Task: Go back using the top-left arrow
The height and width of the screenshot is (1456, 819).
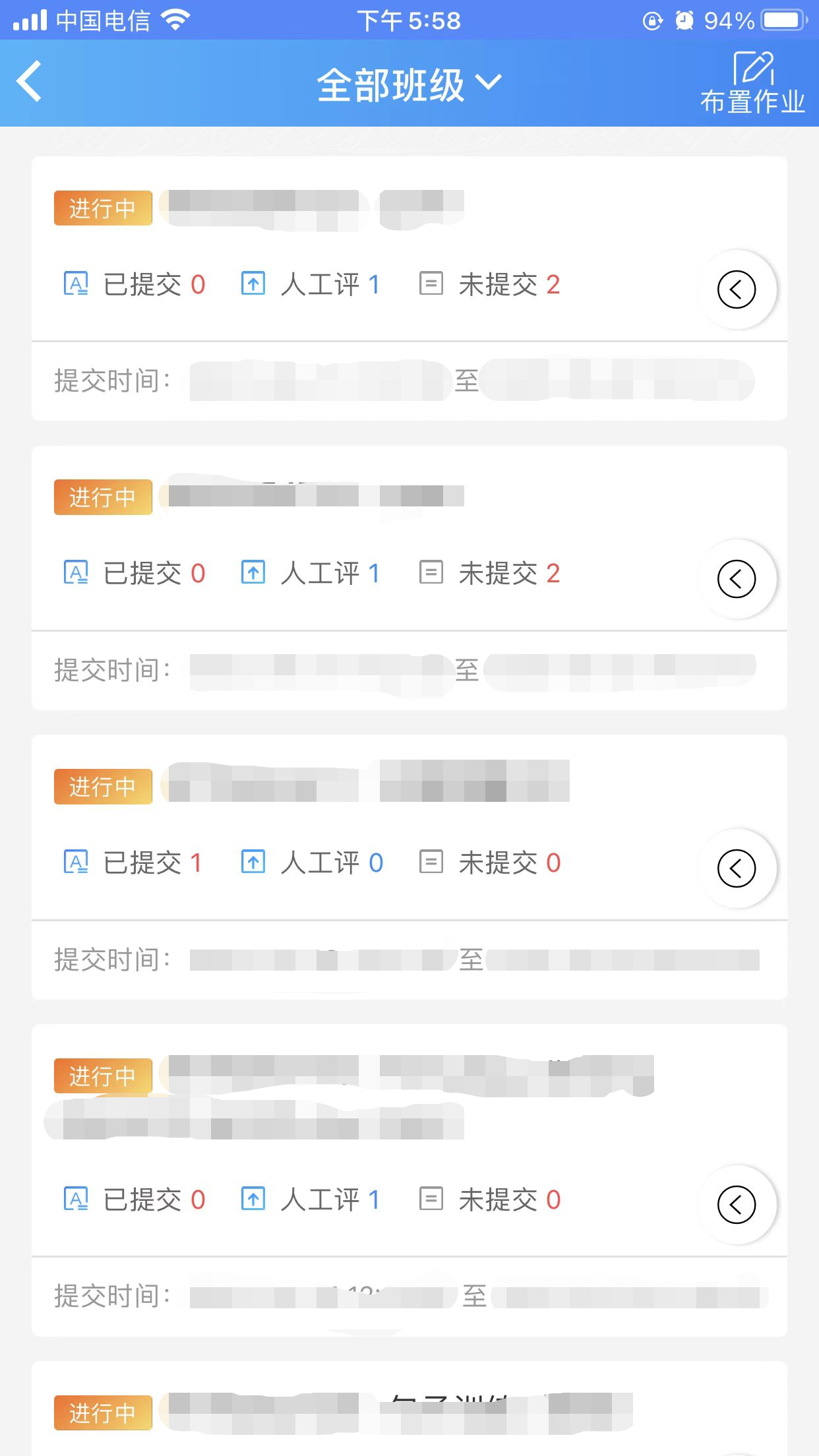Action: click(x=30, y=82)
